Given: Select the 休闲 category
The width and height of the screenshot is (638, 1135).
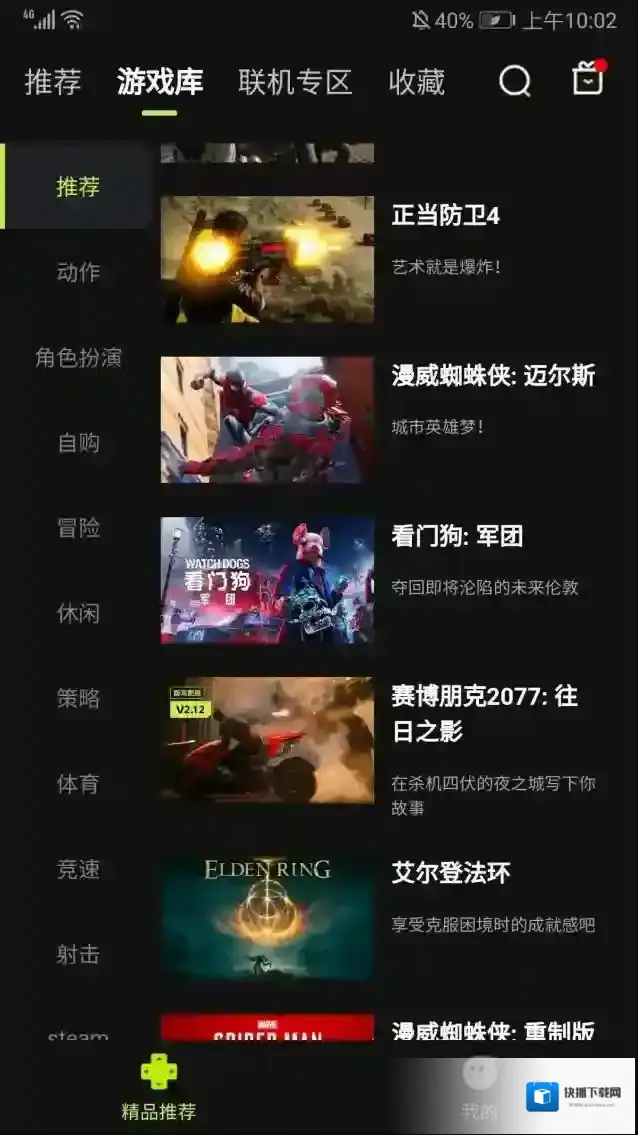Looking at the screenshot, I should pos(78,613).
